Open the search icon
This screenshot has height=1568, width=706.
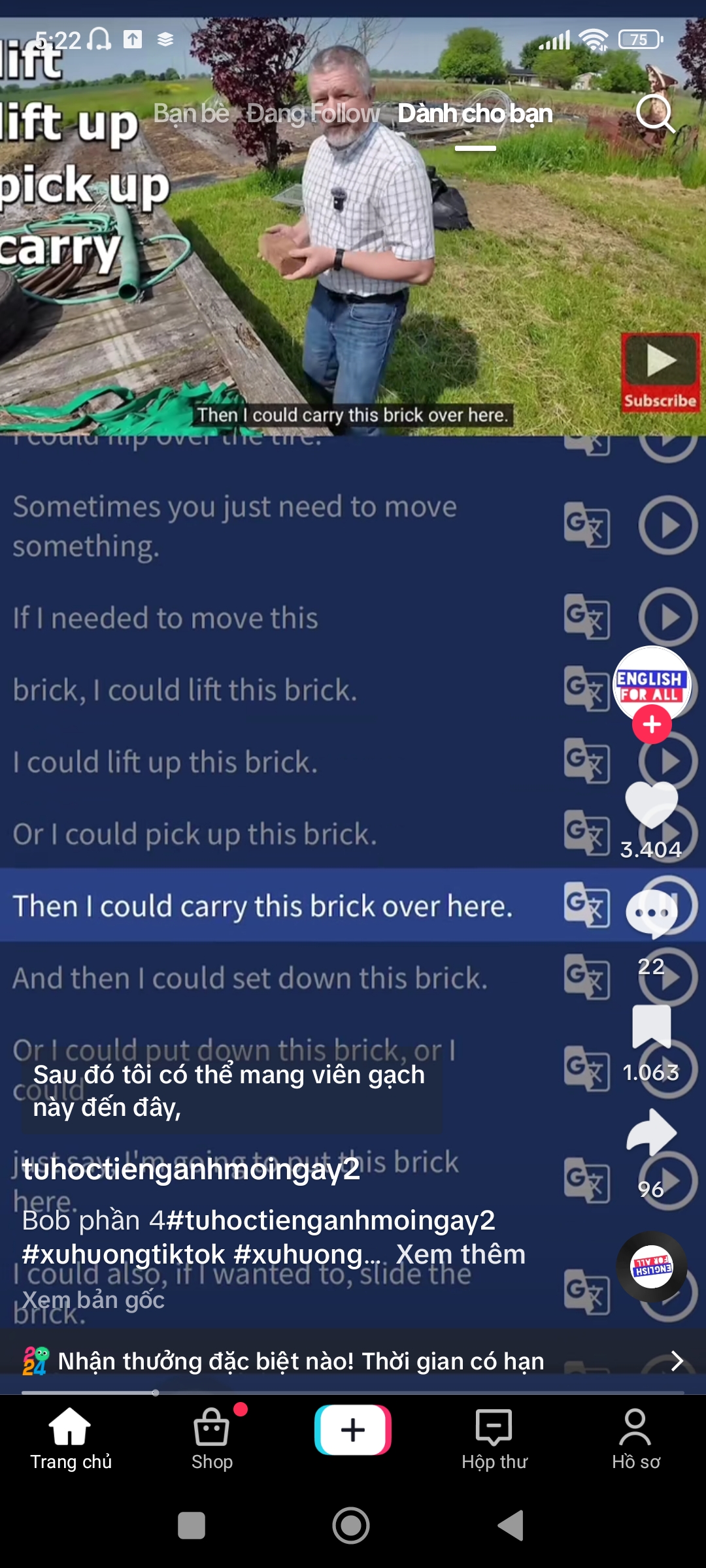(x=654, y=114)
